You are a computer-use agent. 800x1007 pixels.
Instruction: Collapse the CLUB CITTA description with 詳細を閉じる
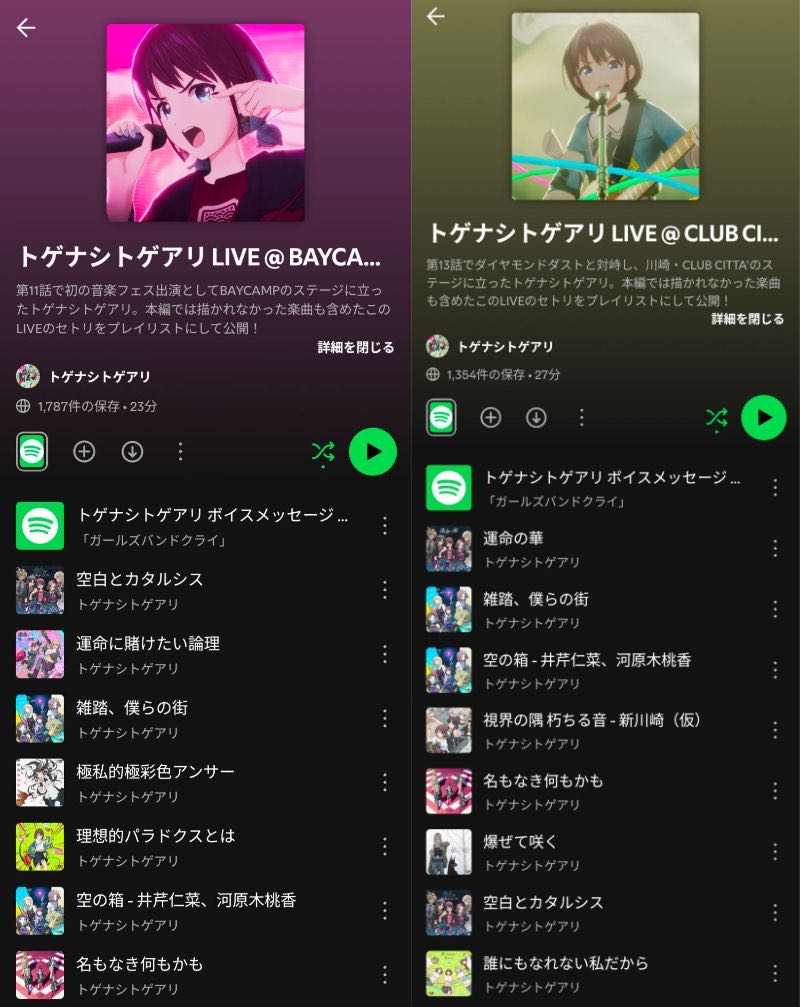pyautogui.click(x=747, y=319)
